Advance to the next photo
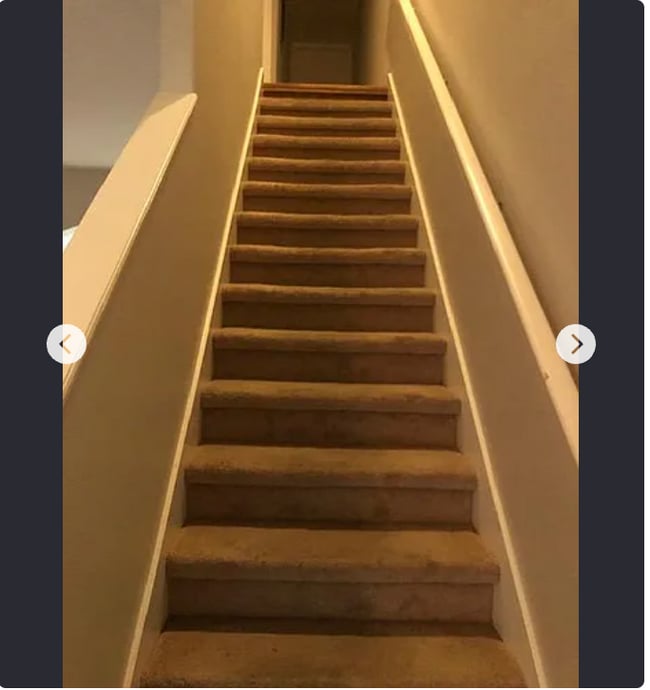This screenshot has height=690, width=650. click(576, 344)
